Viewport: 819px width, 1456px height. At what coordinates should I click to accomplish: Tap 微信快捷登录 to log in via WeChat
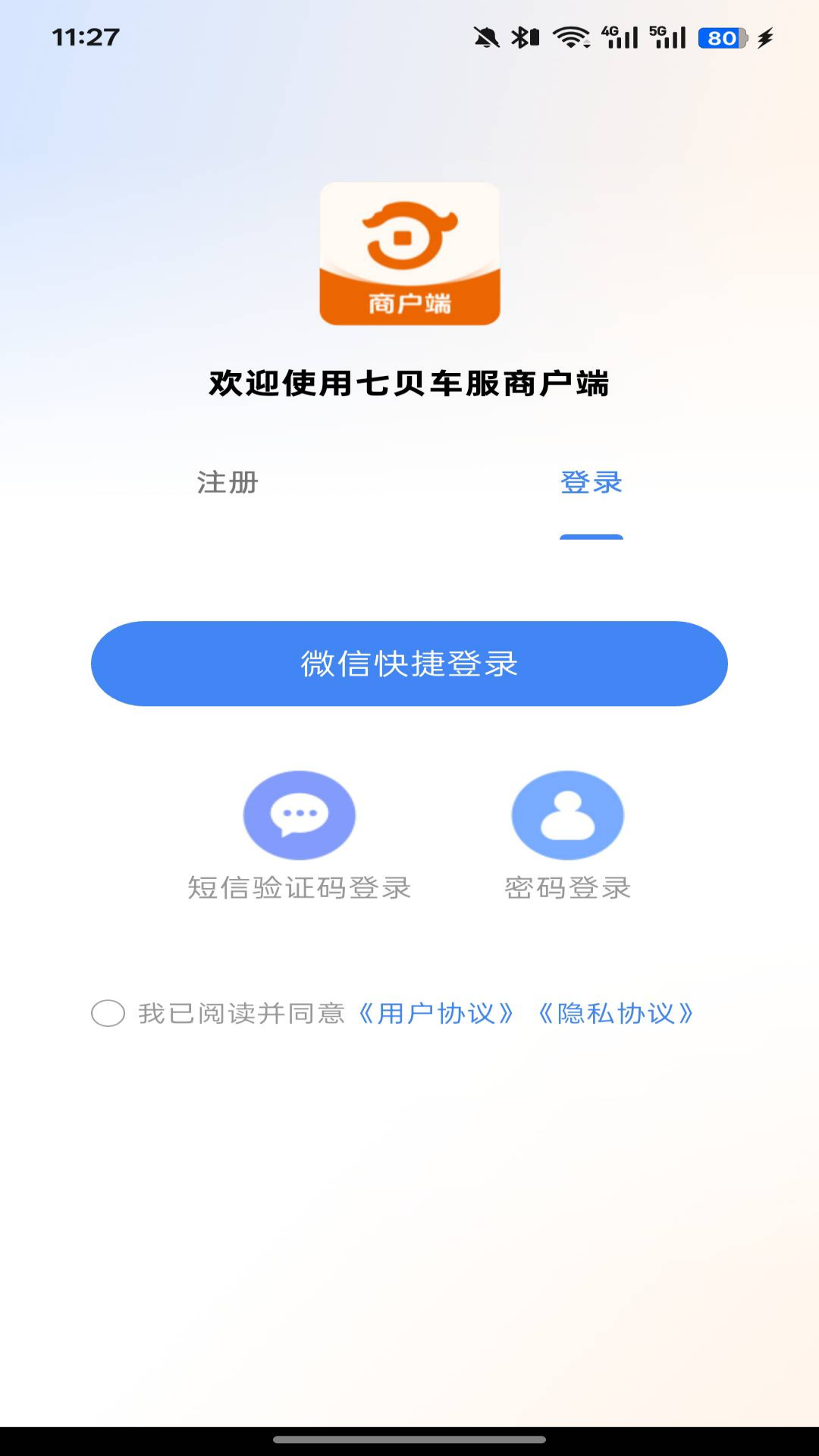(x=409, y=663)
